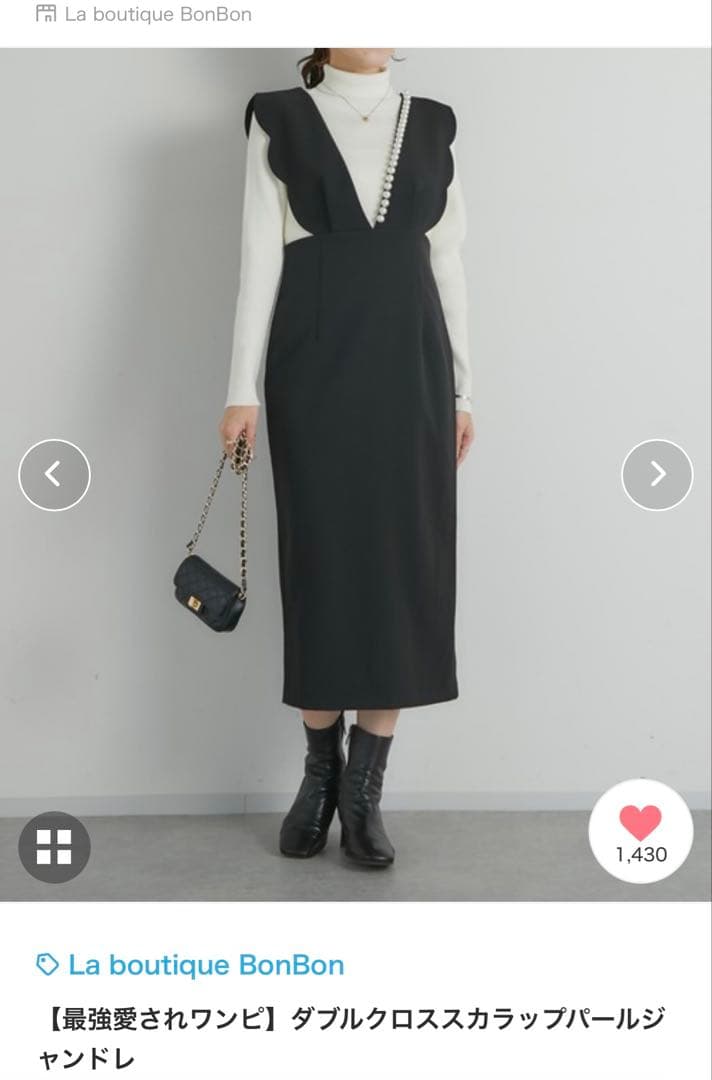Open the photo grid view

click(x=54, y=846)
